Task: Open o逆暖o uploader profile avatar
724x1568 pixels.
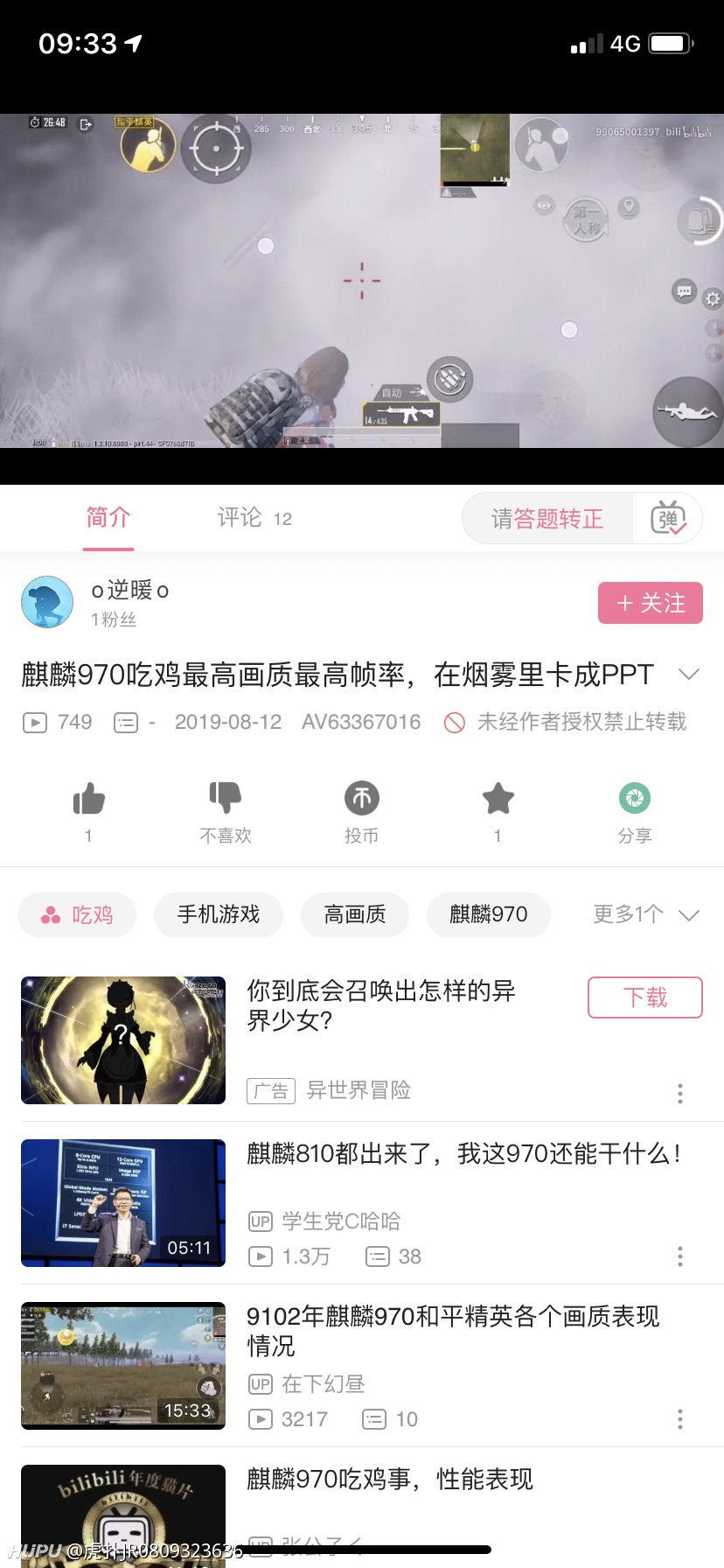Action: pos(47,602)
